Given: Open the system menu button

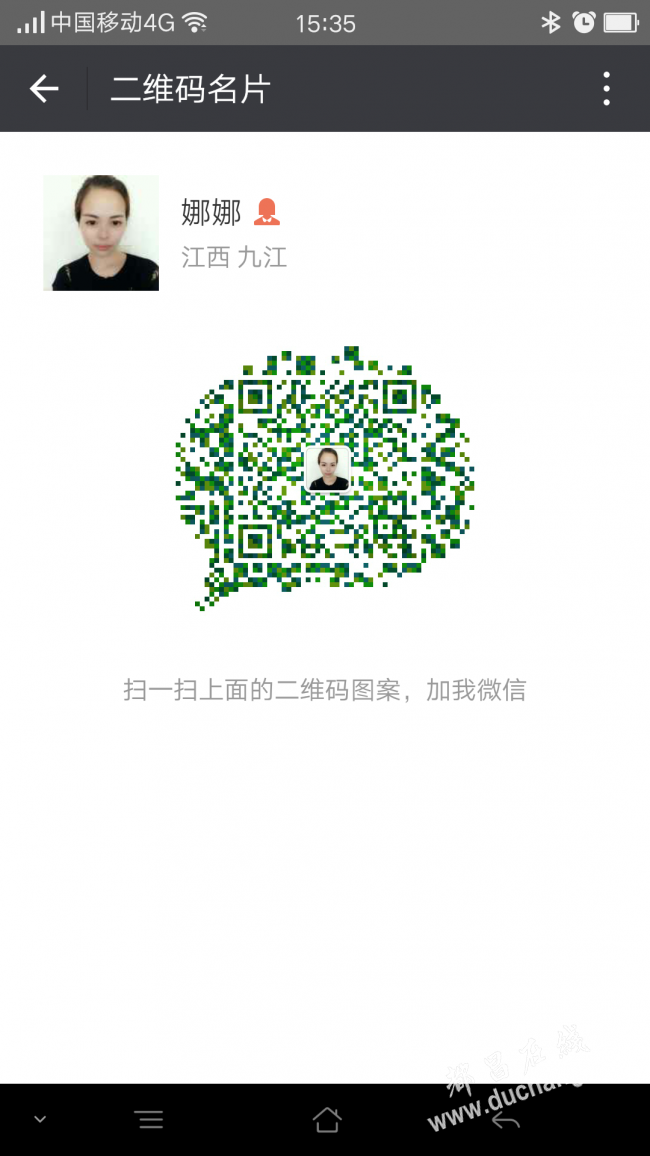Looking at the screenshot, I should (149, 1120).
